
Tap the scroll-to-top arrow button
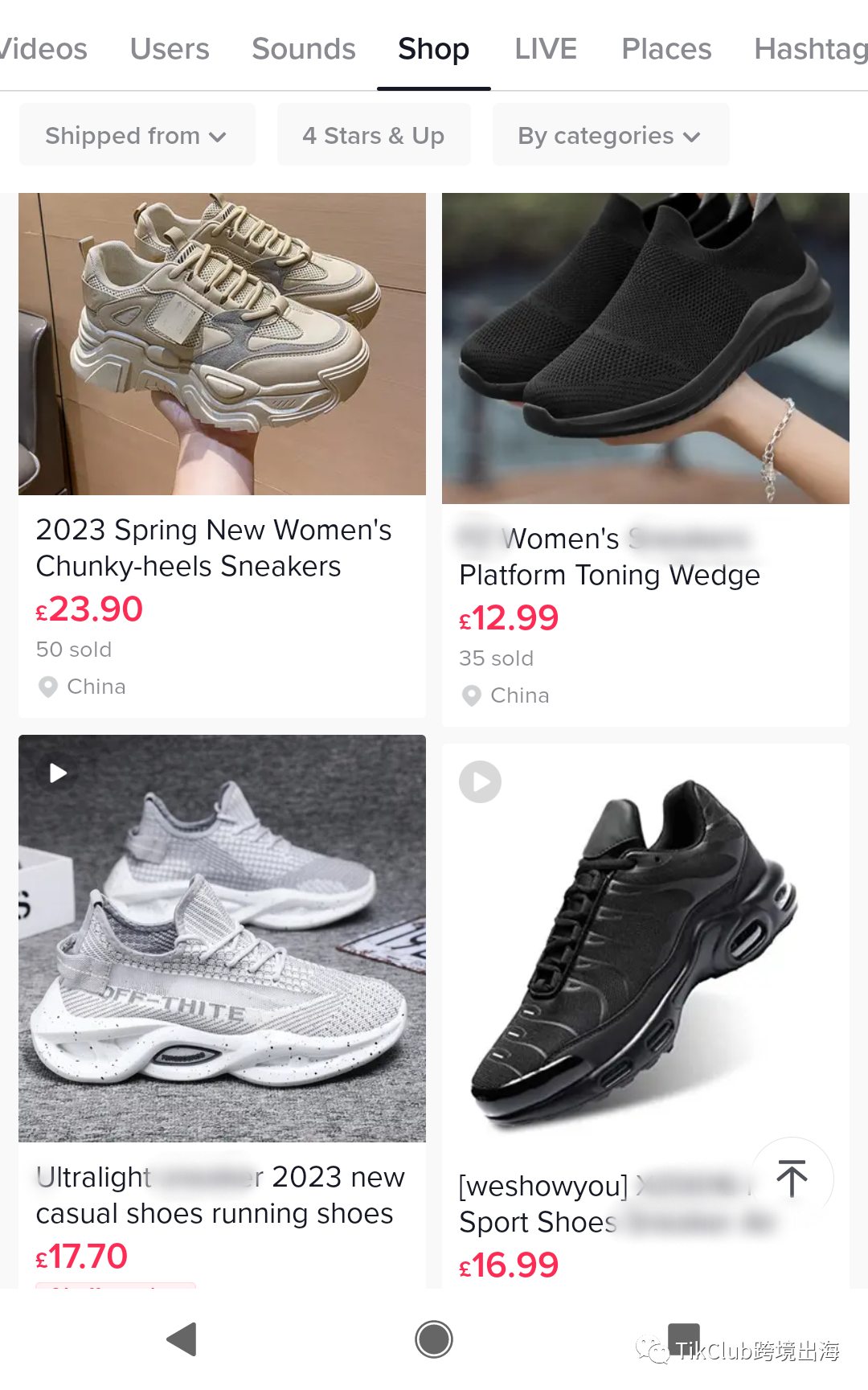coord(792,1179)
